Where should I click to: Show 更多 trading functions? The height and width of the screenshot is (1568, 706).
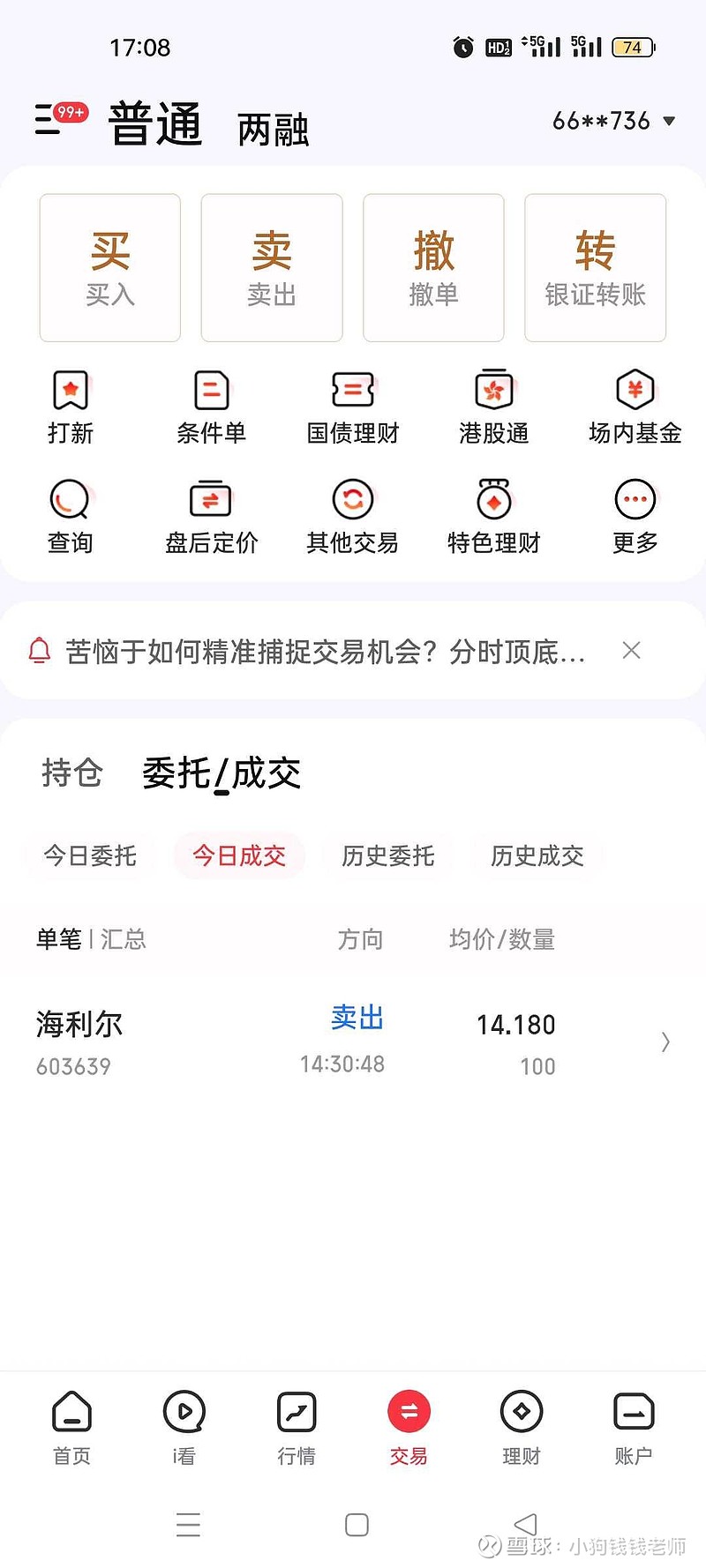point(635,517)
